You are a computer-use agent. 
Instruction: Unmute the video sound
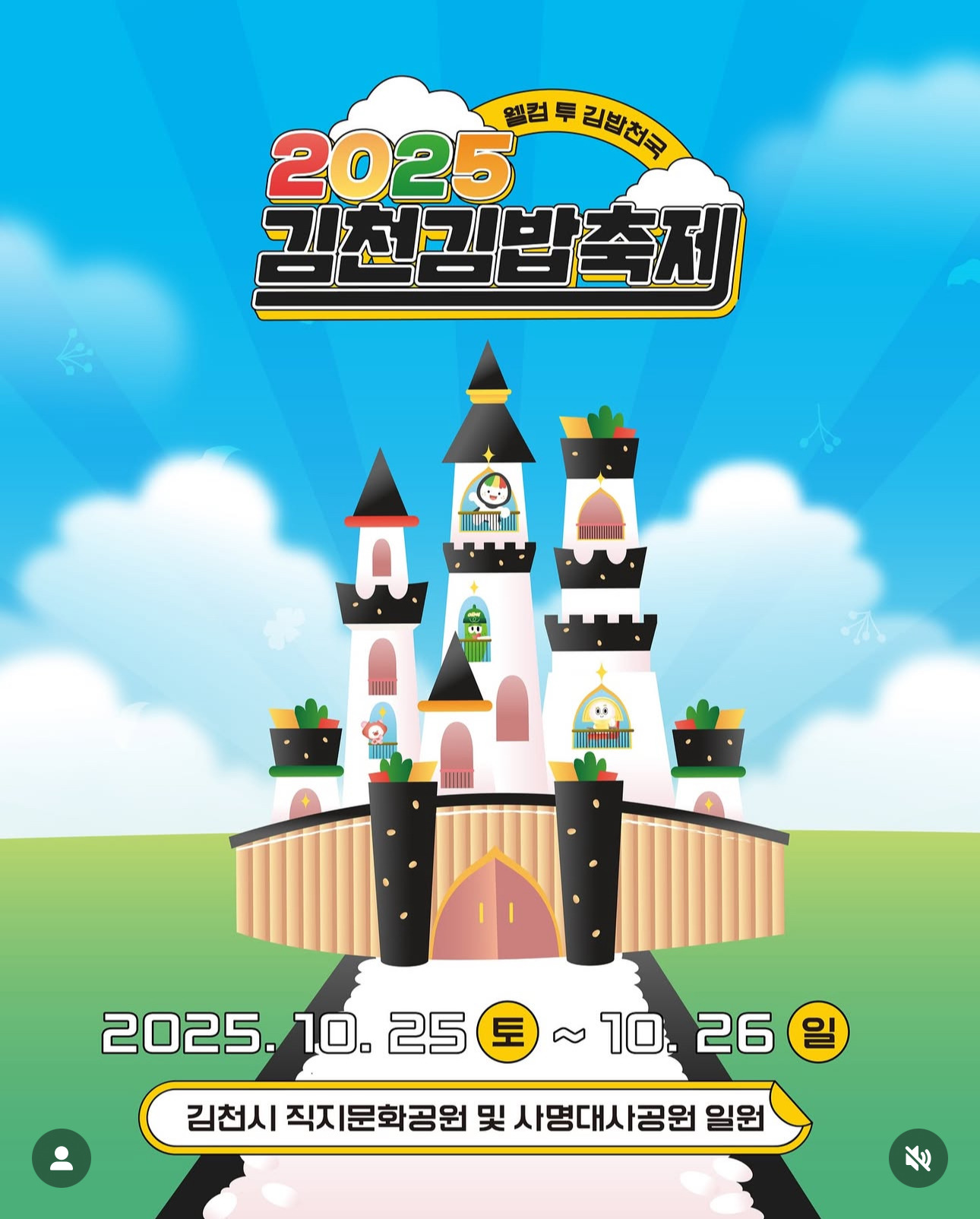pos(918,1158)
